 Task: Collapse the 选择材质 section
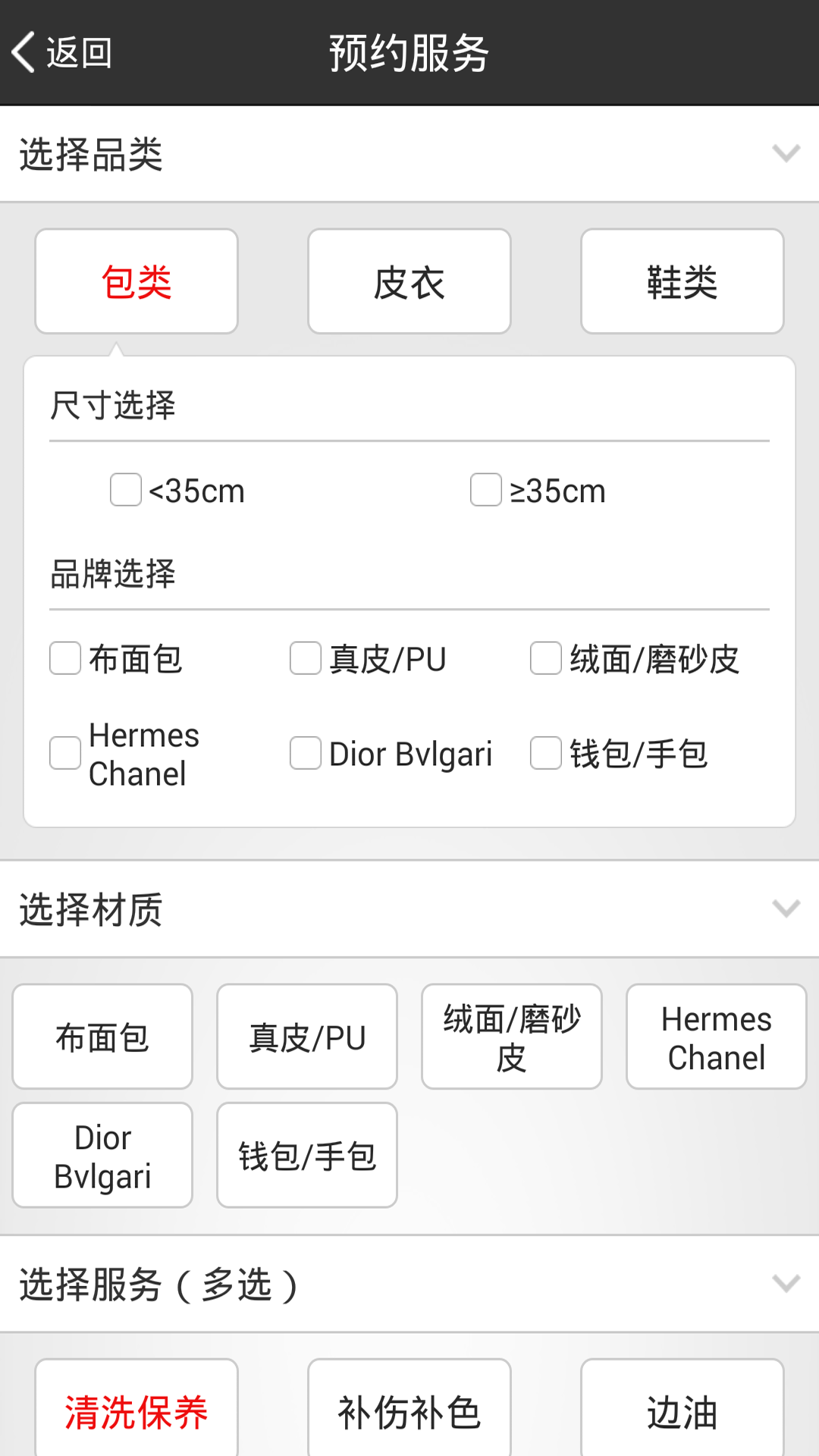pos(786,906)
